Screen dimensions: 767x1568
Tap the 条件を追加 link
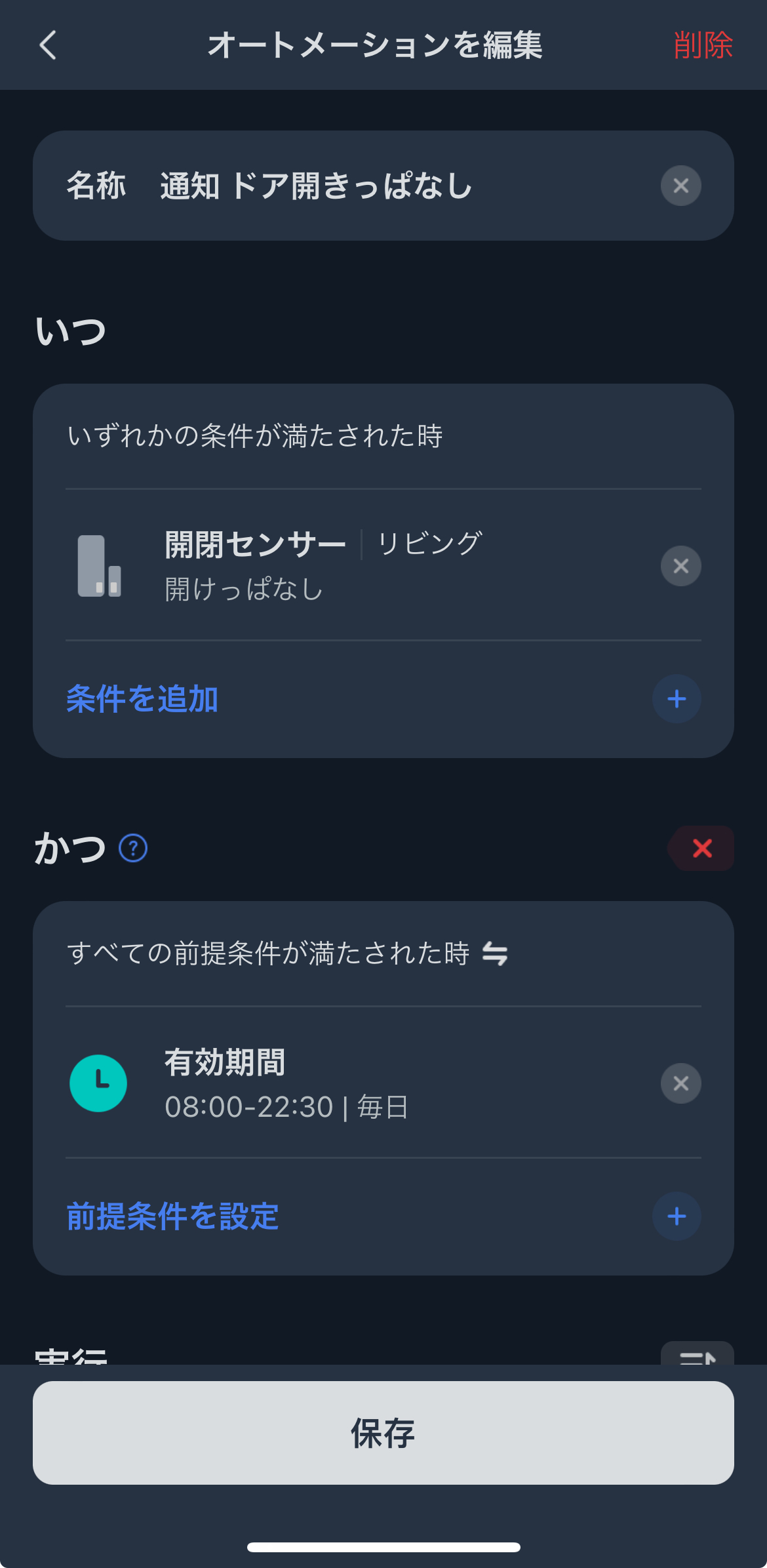[x=142, y=699]
